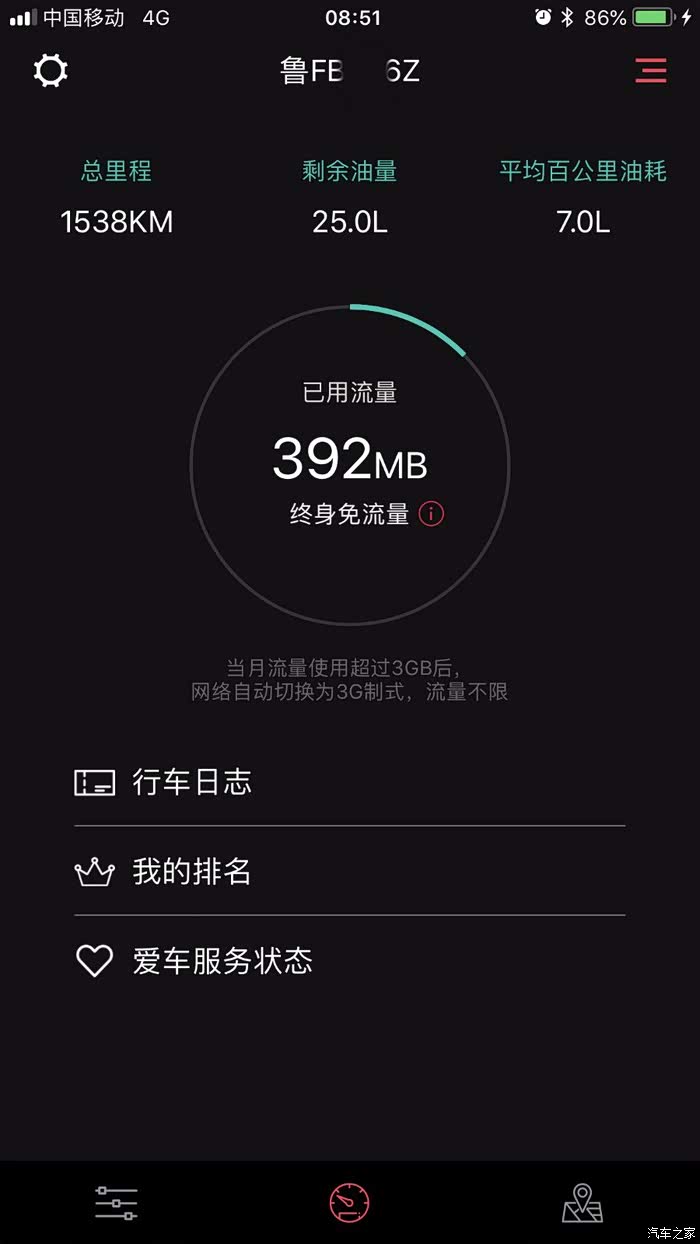Open 行车日志 driving log

(190, 782)
